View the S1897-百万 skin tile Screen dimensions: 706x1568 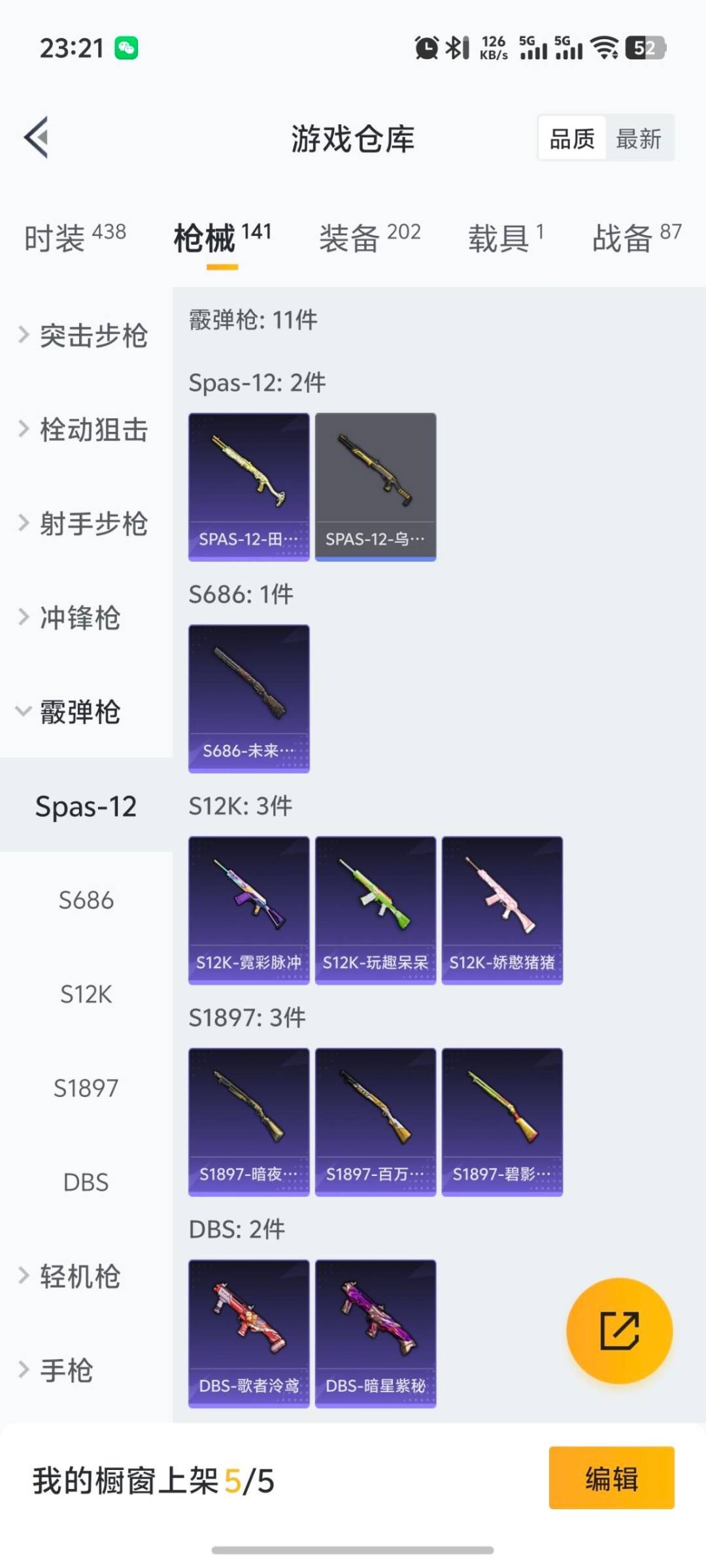(x=375, y=1122)
